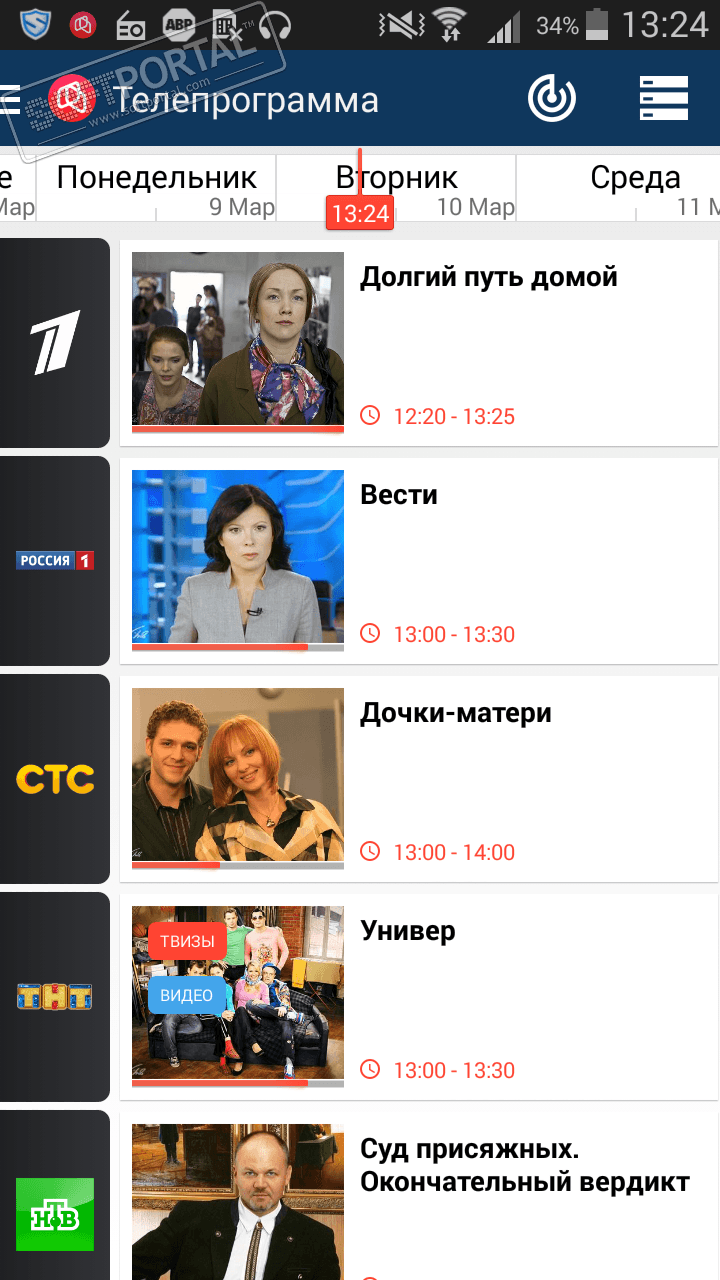Tap the Твизы badge on Универ
The height and width of the screenshot is (1280, 720).
point(187,941)
